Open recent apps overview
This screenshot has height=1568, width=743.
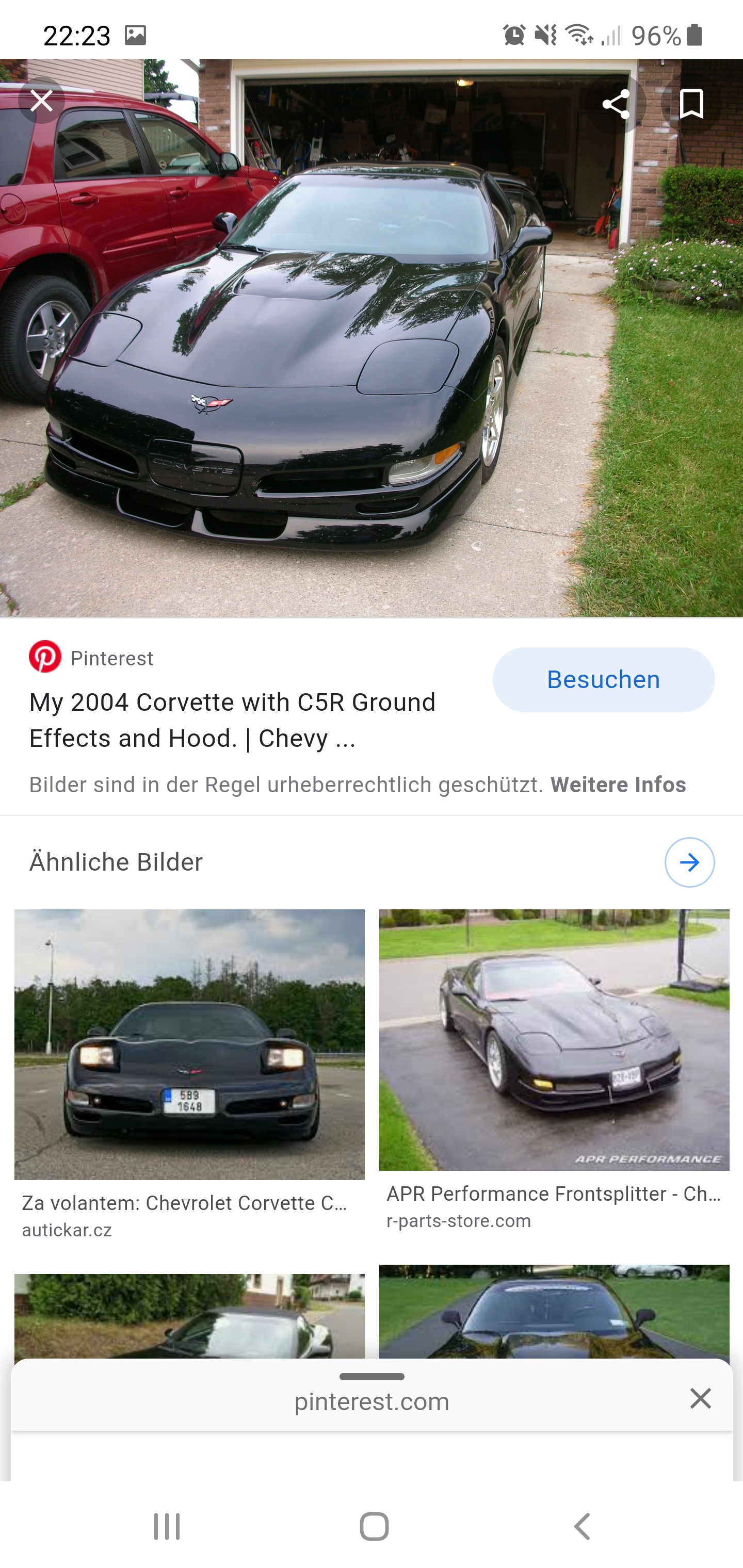(x=166, y=1526)
